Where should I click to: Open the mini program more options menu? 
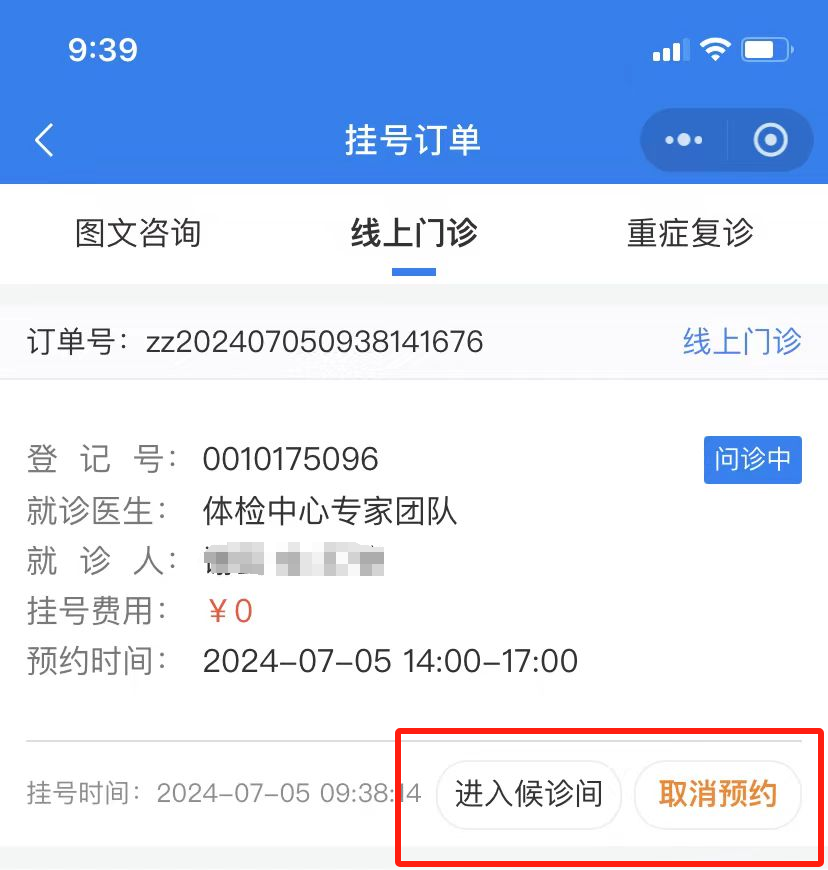click(x=684, y=140)
